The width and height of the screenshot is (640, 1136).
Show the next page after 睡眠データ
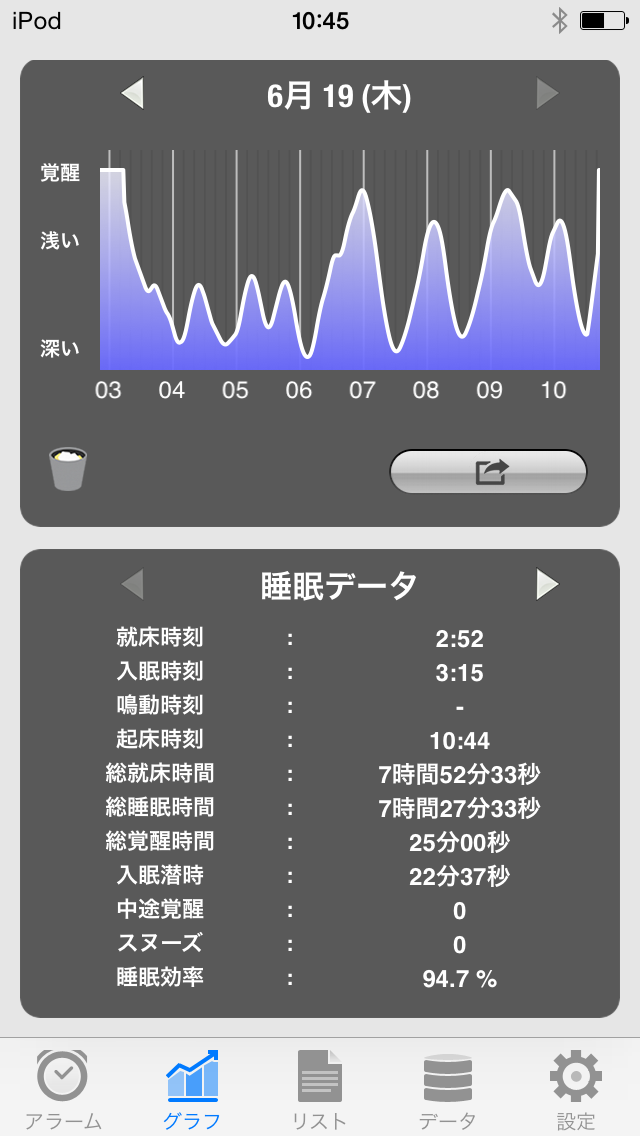pyautogui.click(x=547, y=584)
